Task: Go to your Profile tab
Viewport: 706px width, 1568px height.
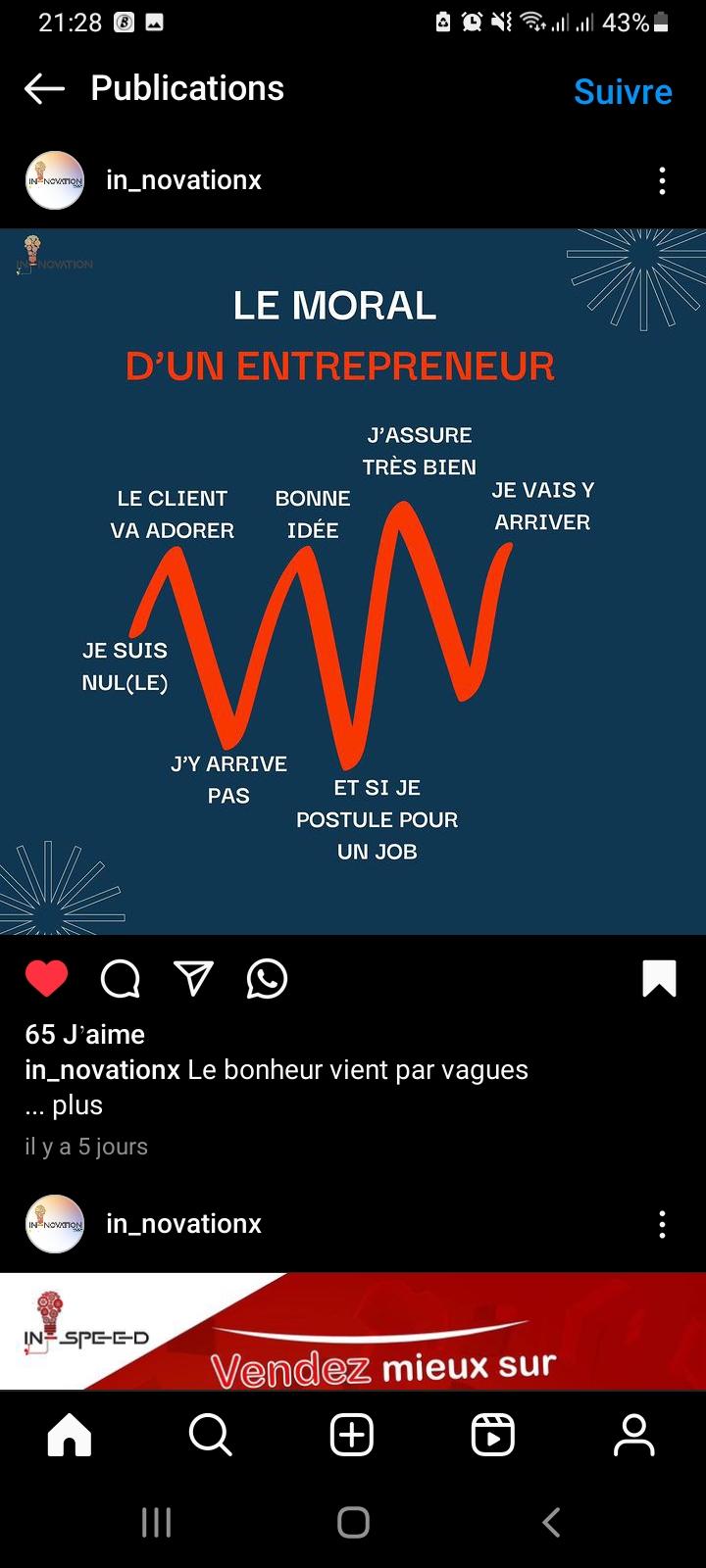Action: [634, 1436]
